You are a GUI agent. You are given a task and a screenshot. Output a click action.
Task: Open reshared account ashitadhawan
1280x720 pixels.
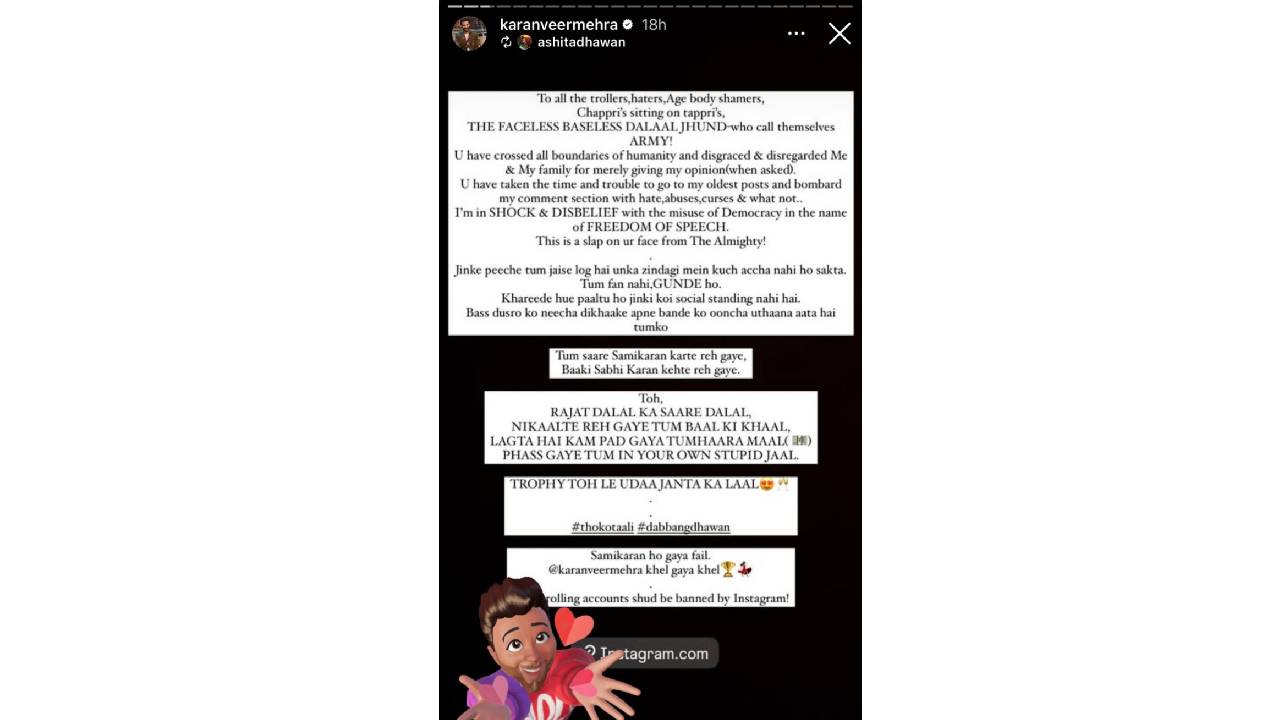580,42
